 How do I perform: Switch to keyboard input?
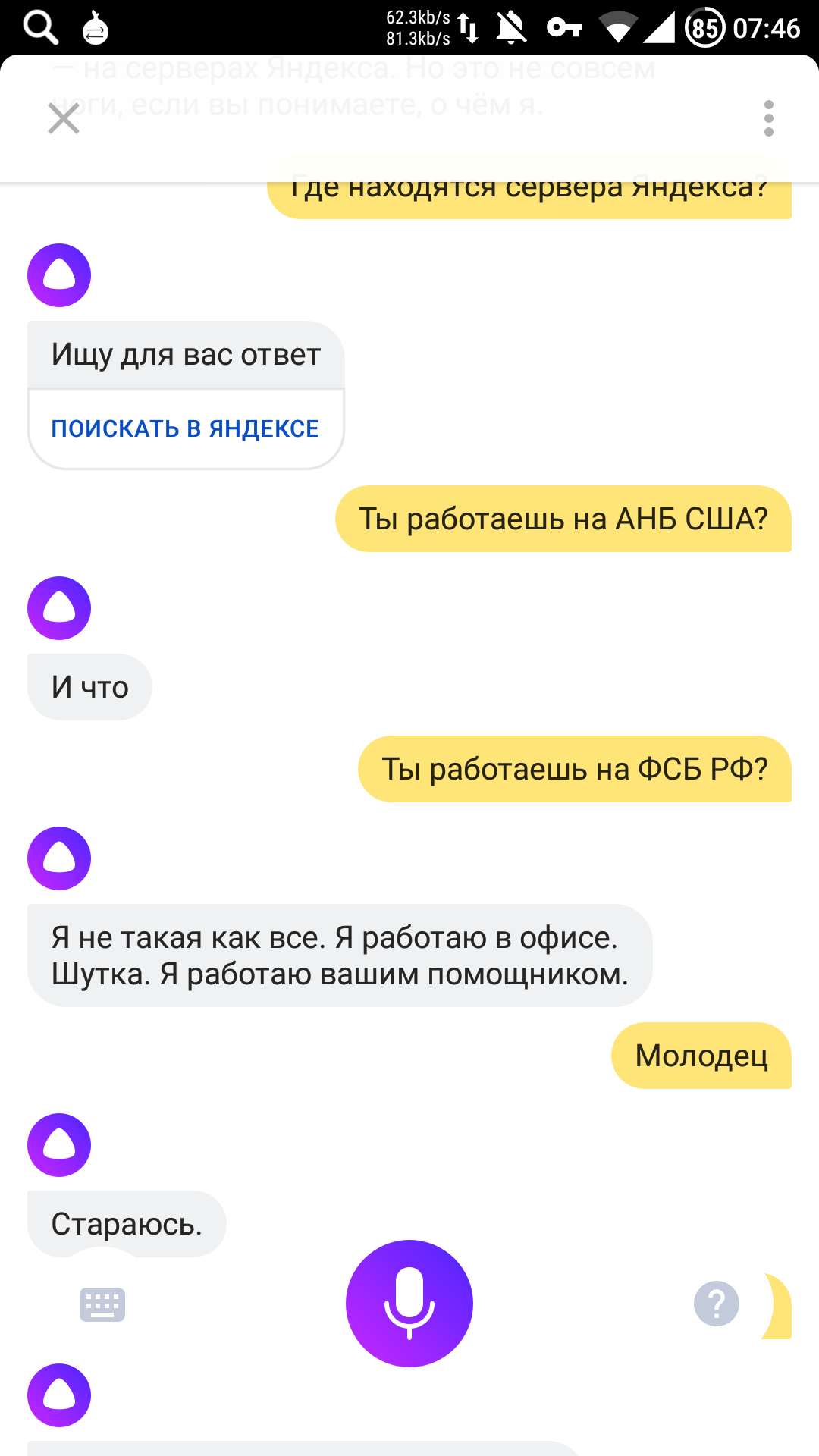click(102, 1304)
